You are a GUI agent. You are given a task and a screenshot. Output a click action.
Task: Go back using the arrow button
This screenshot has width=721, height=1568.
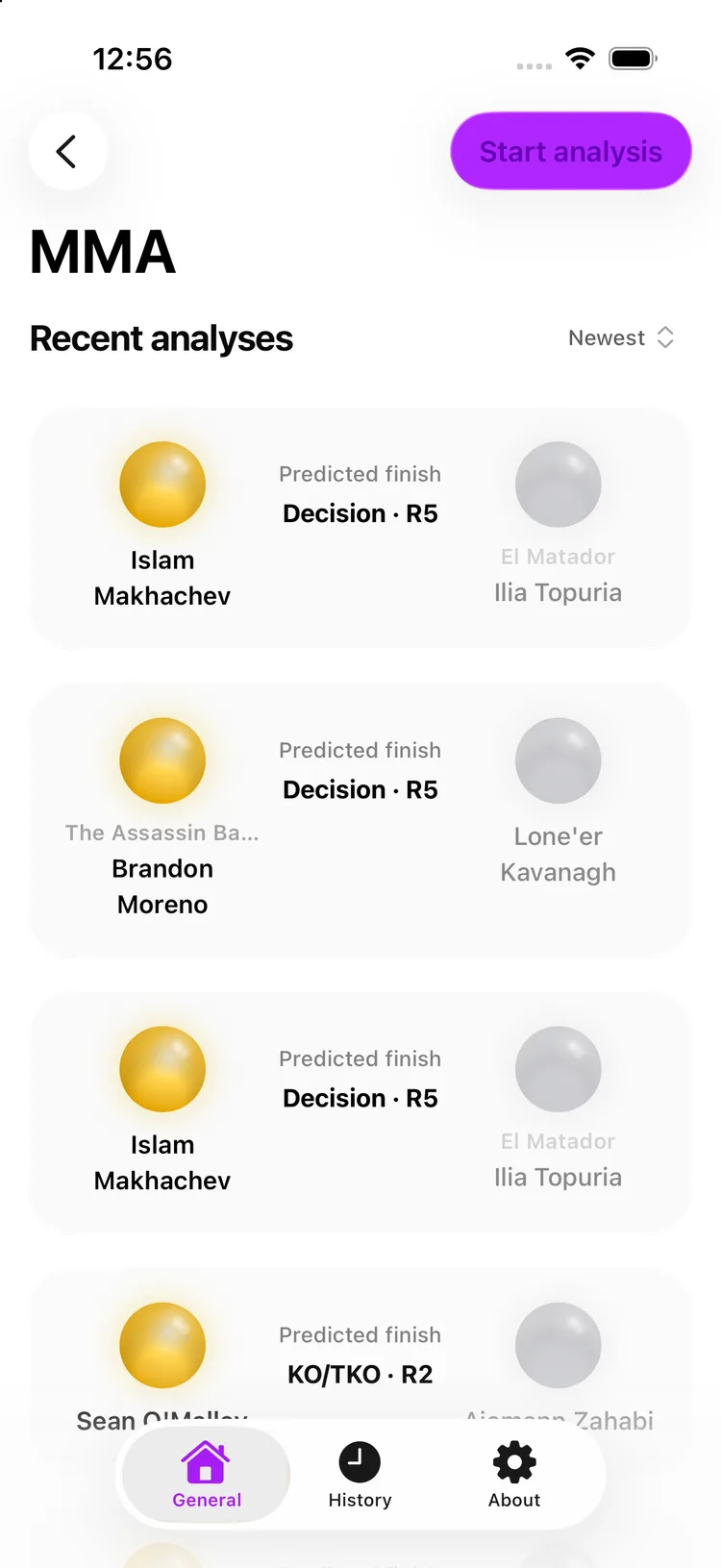coord(67,151)
